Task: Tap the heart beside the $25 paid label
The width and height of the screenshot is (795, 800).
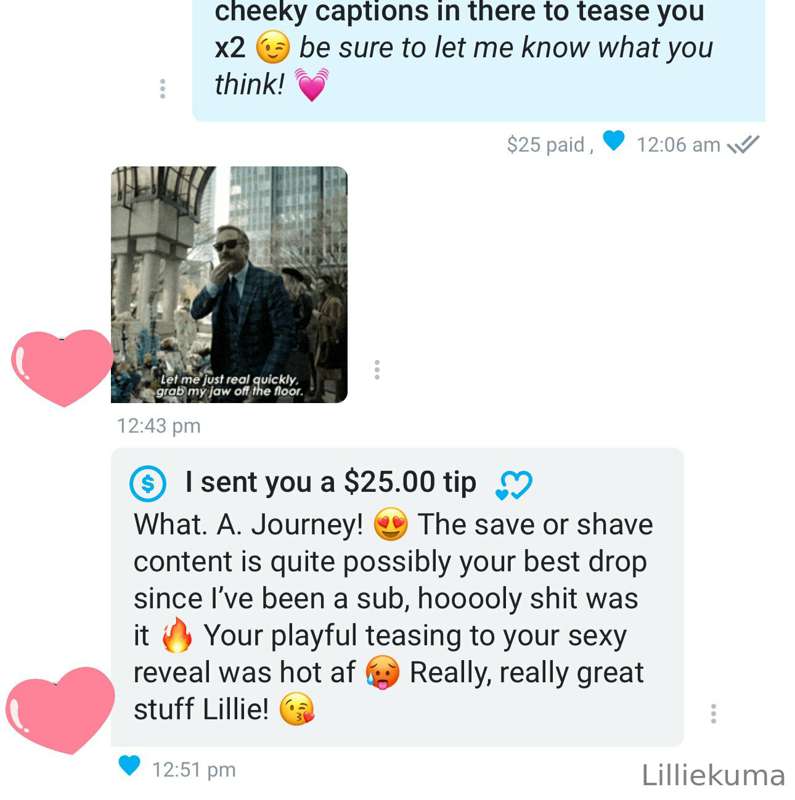Action: coord(614,143)
